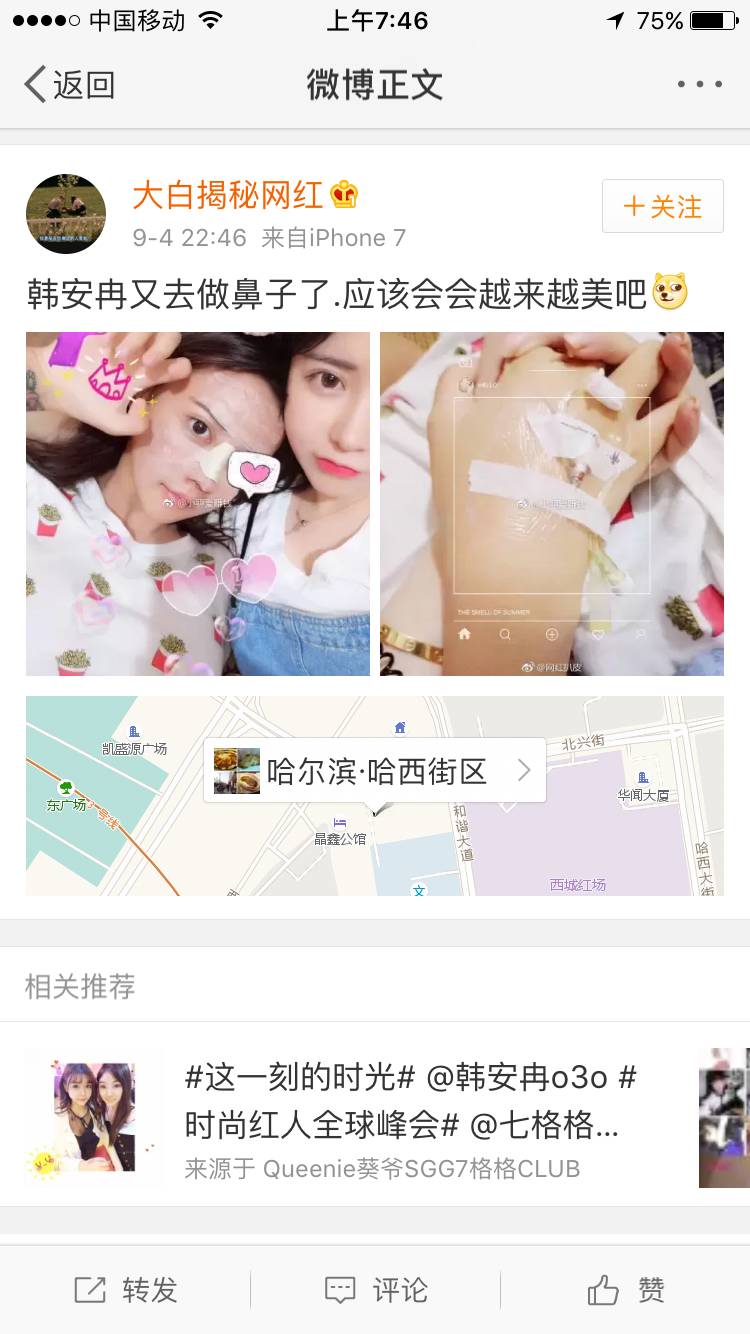Image resolution: width=750 pixels, height=1334 pixels.
Task: Open the 大白揭秘网红 profile avatar
Action: (66, 214)
